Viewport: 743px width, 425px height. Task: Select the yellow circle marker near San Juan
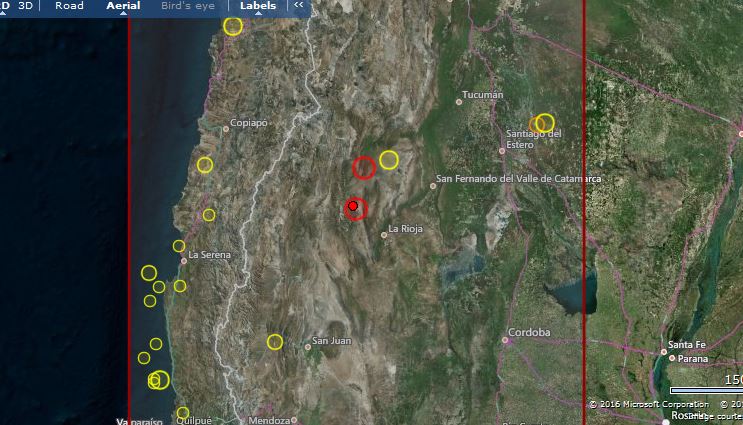tap(275, 342)
